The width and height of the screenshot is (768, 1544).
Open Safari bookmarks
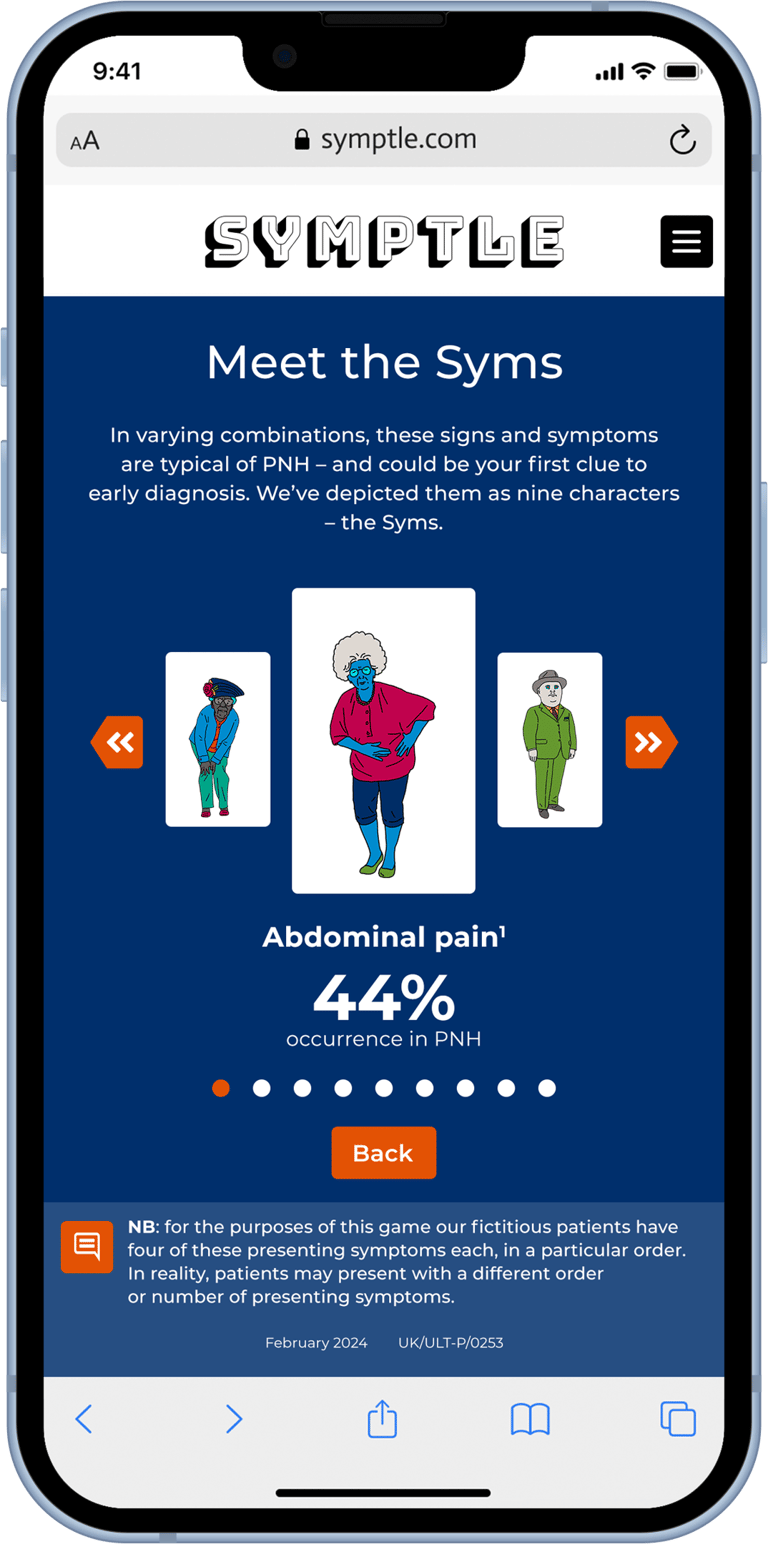530,1419
